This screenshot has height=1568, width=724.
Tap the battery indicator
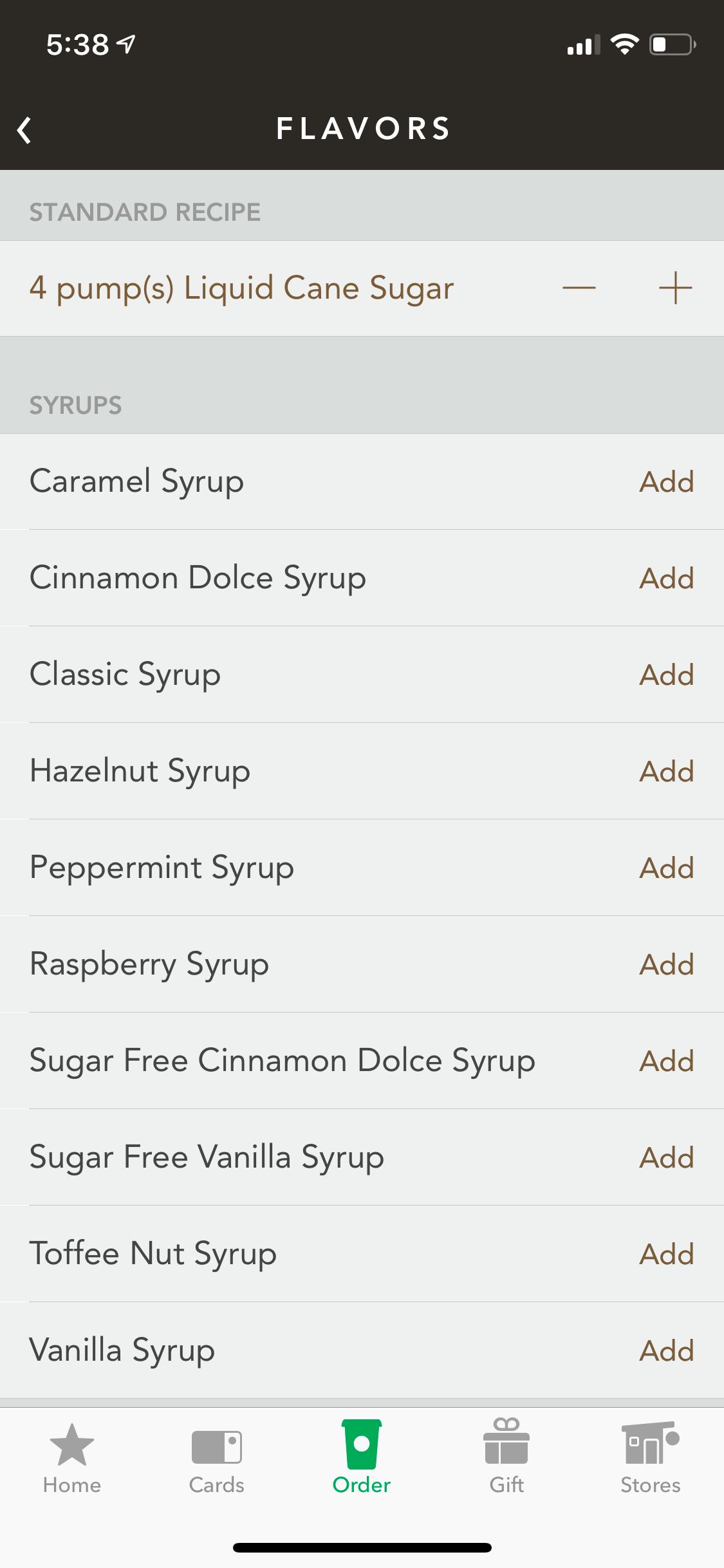(x=671, y=44)
